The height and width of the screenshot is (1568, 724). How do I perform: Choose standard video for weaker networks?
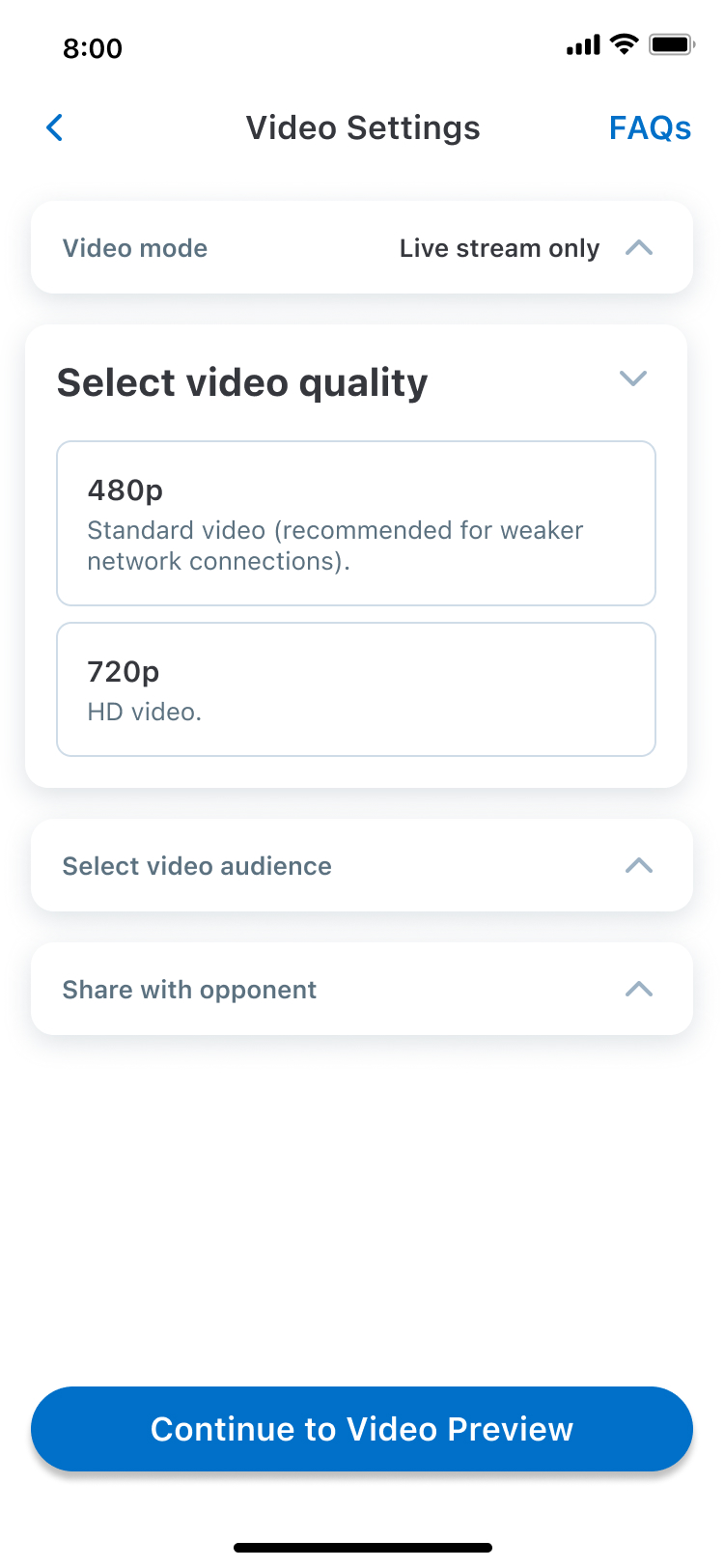pyautogui.click(x=355, y=523)
